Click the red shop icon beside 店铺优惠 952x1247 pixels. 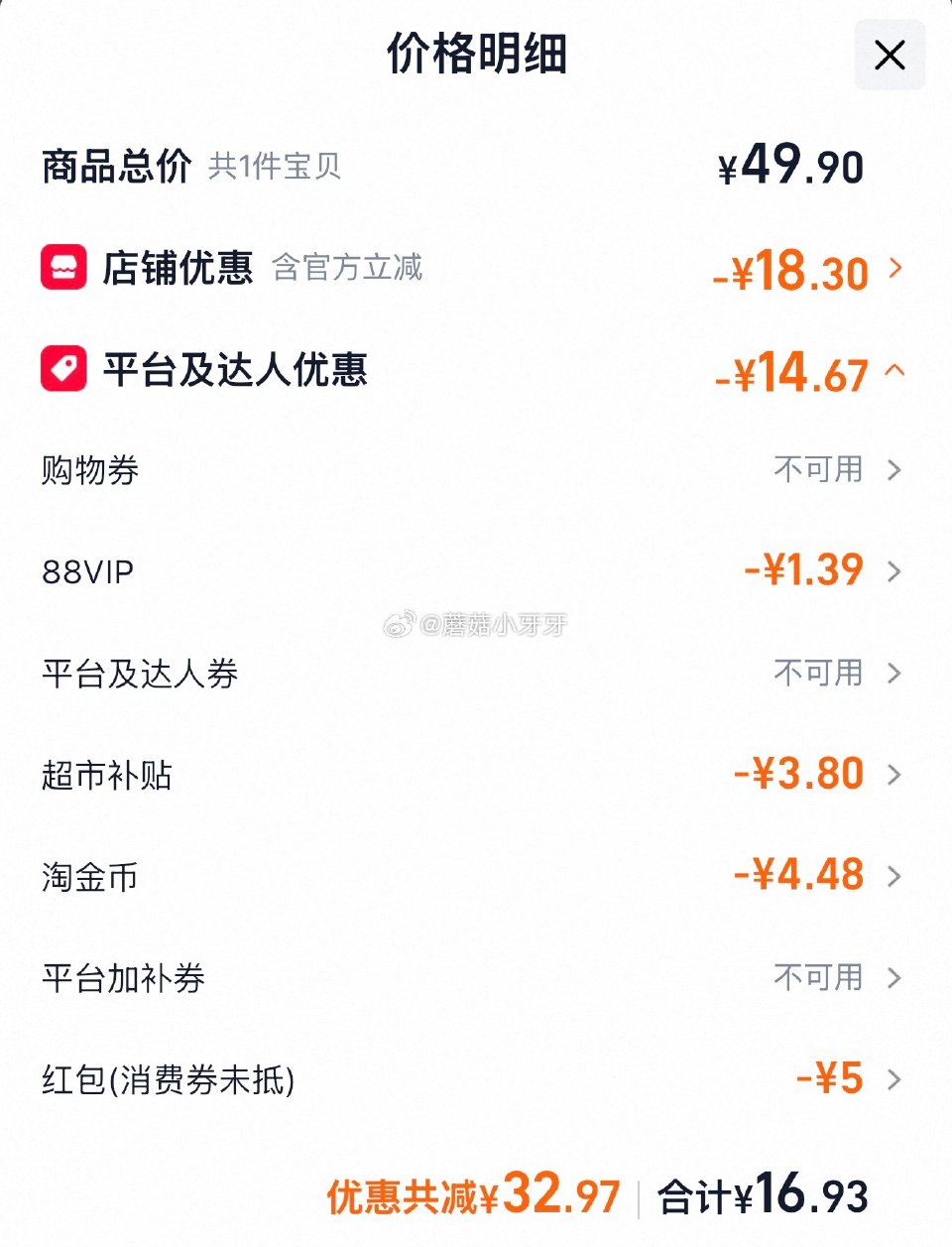pos(63,268)
